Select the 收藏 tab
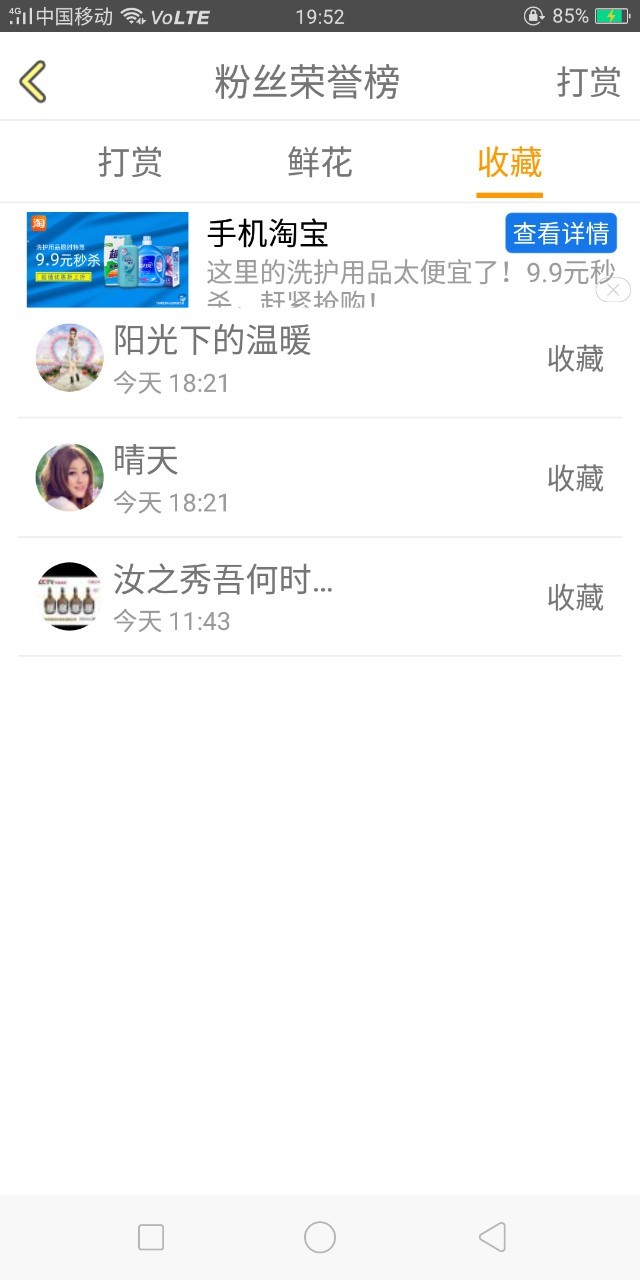640x1280 pixels. point(510,162)
